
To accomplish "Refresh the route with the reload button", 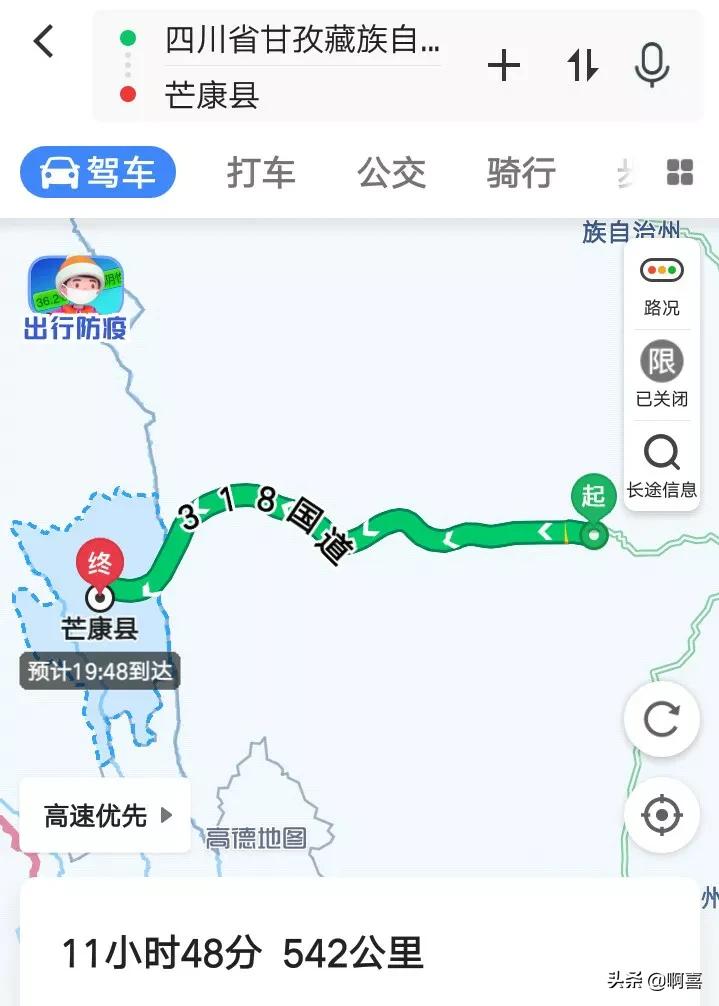I will point(661,719).
